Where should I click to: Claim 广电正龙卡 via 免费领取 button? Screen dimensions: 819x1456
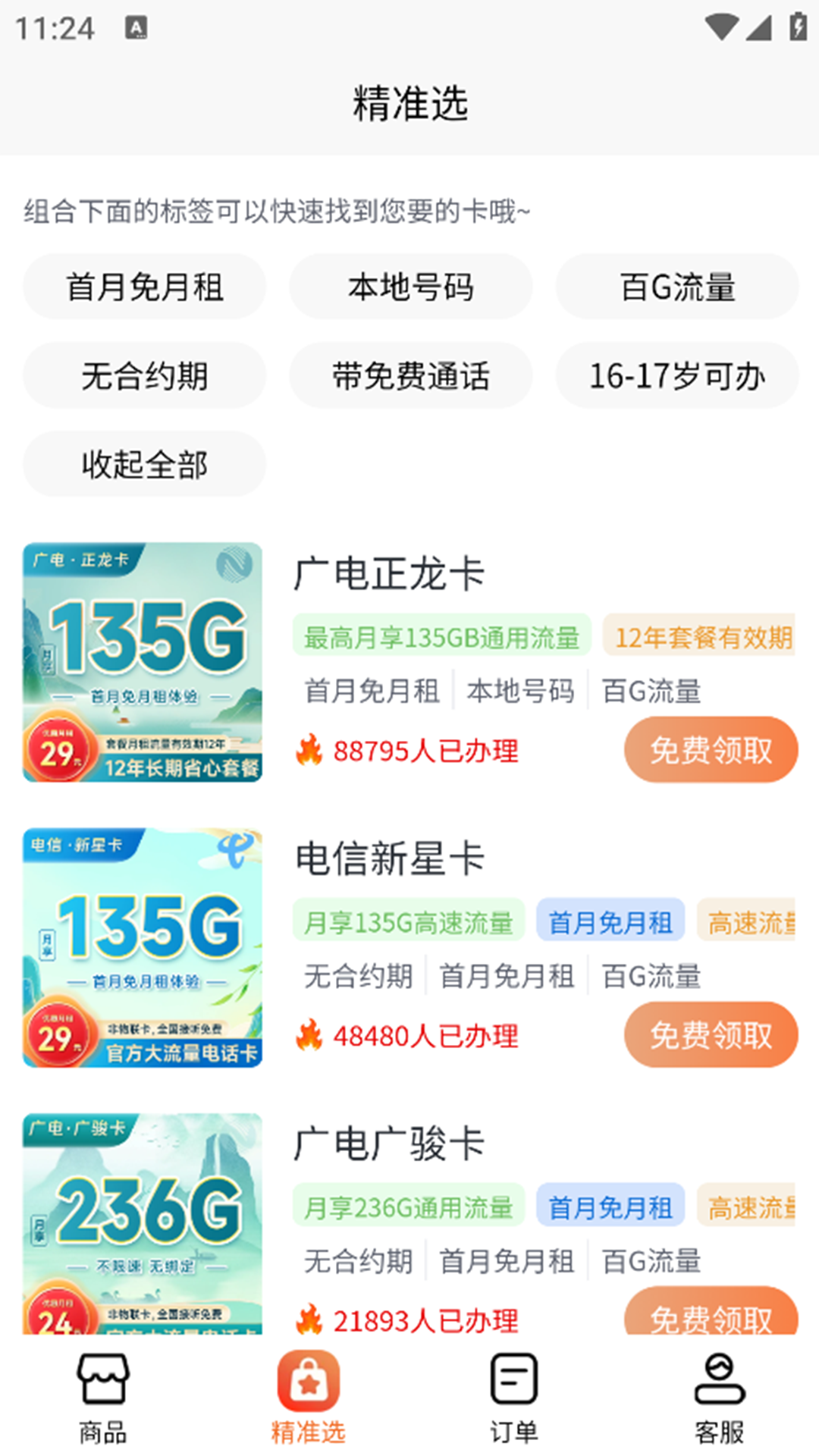click(711, 749)
